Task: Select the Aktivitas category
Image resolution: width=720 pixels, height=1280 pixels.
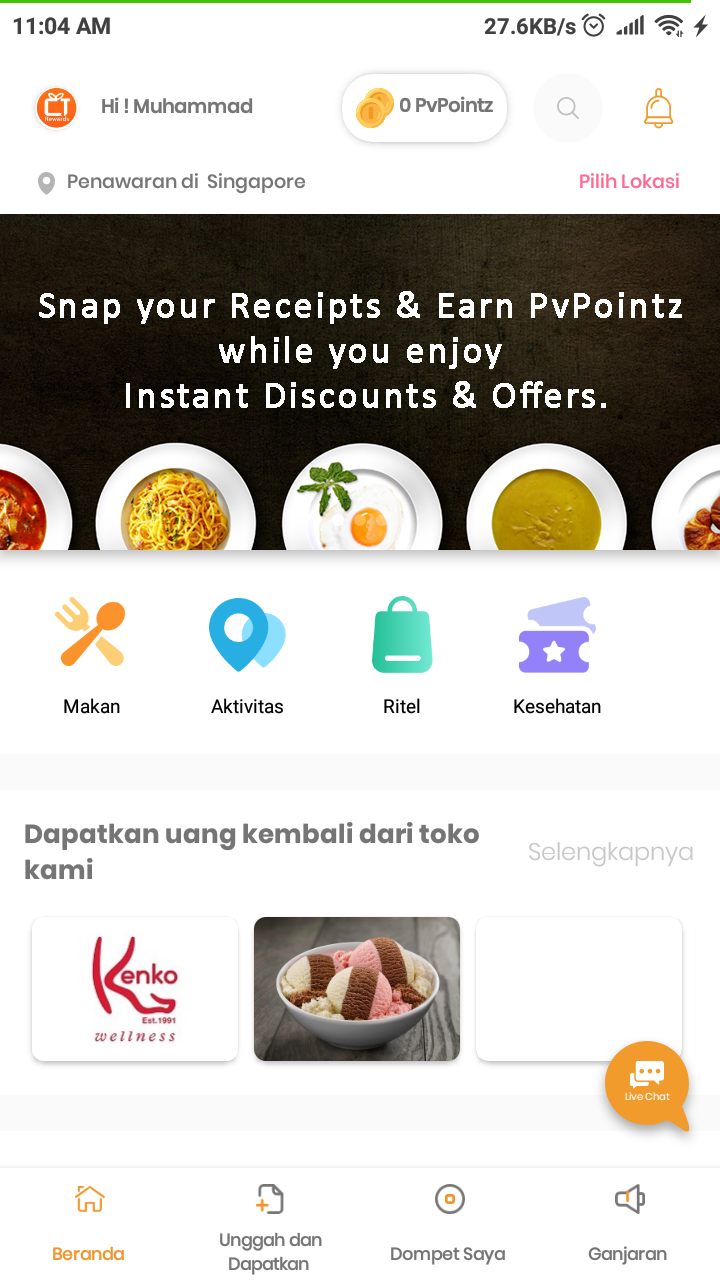Action: pos(247,656)
